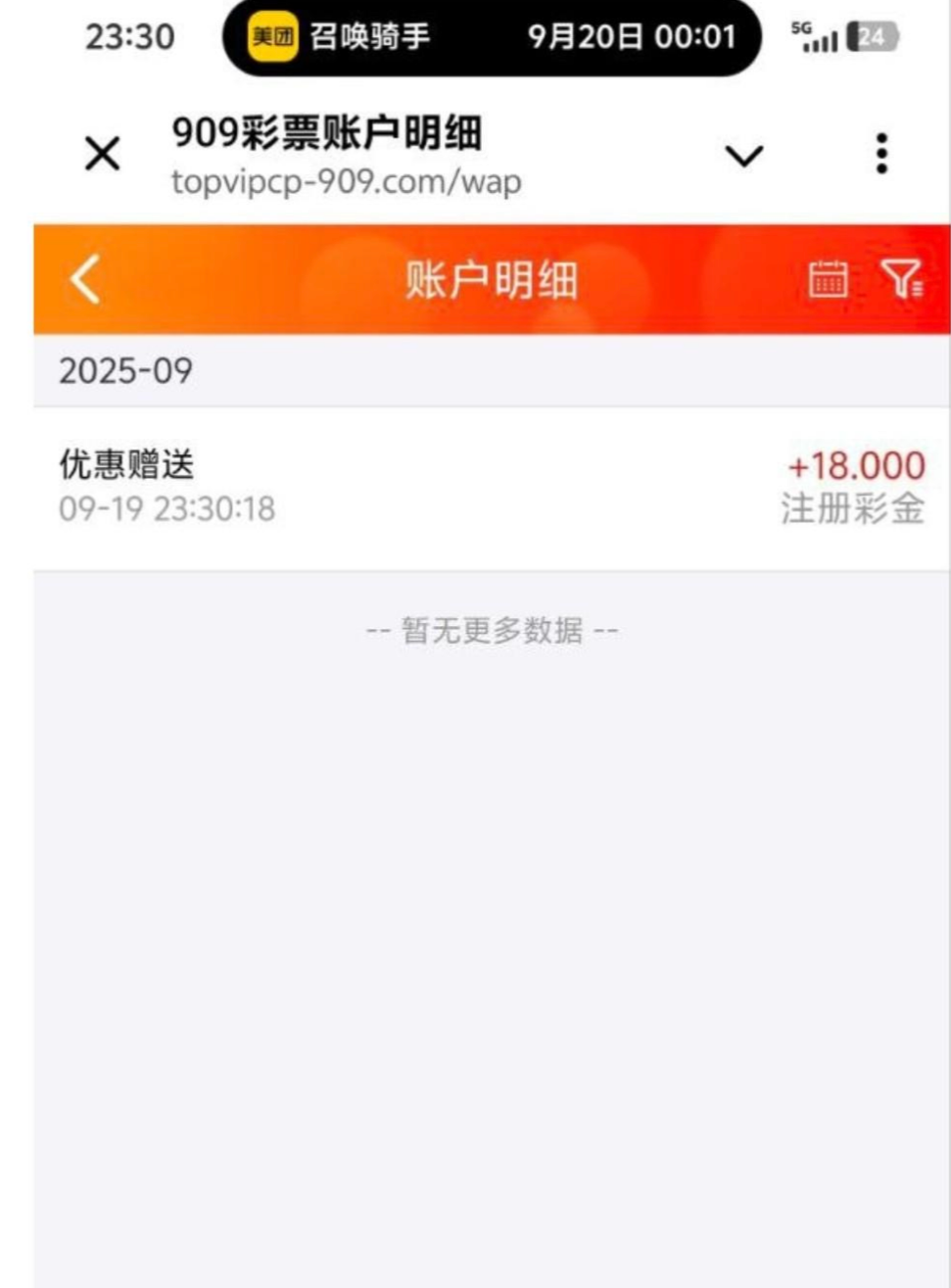Viewport: 951px width, 1288px height.
Task: Expand the page title dropdown chevron
Action: tap(743, 156)
